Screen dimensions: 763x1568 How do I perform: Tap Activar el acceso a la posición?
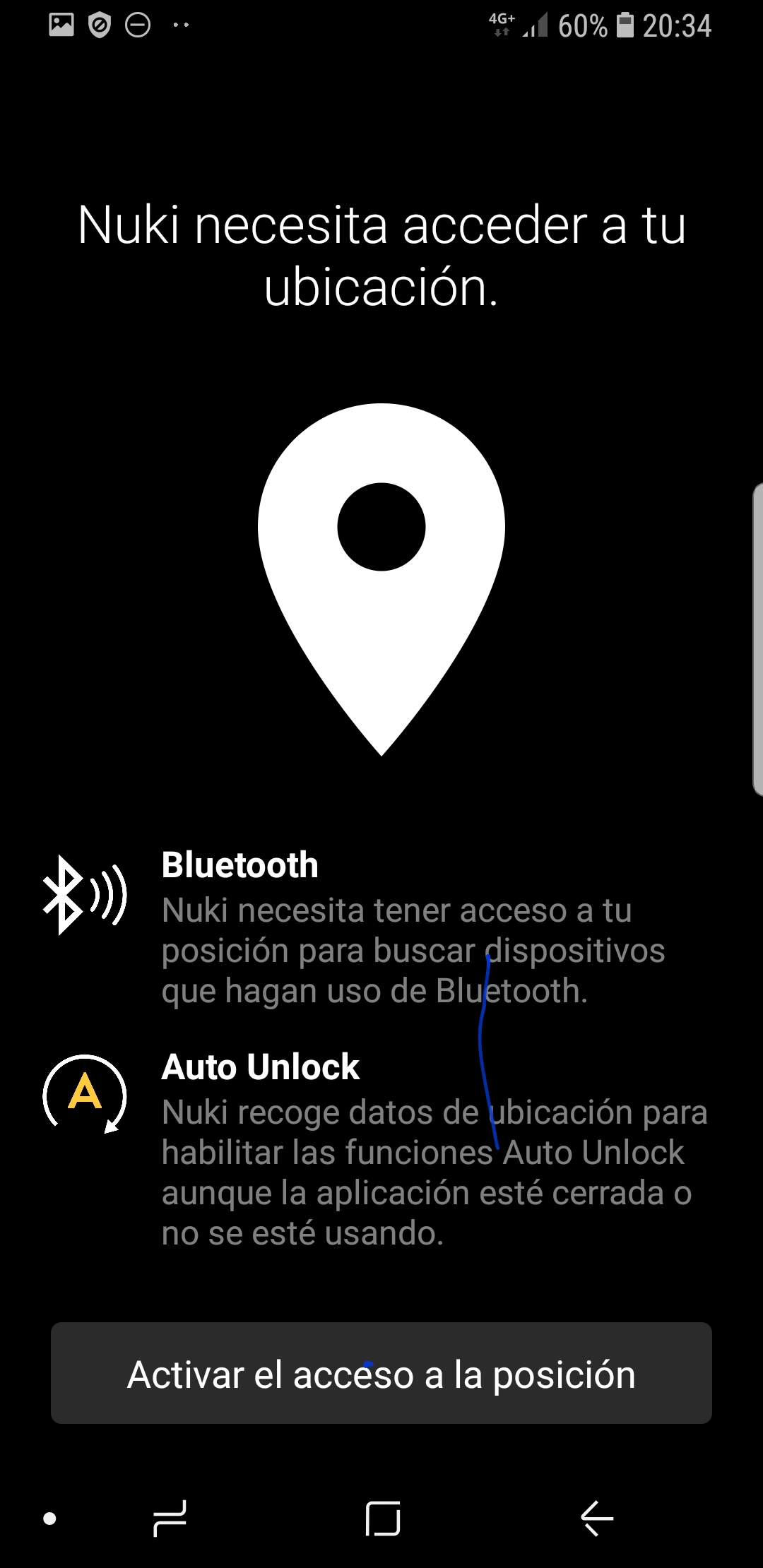coord(381,1374)
